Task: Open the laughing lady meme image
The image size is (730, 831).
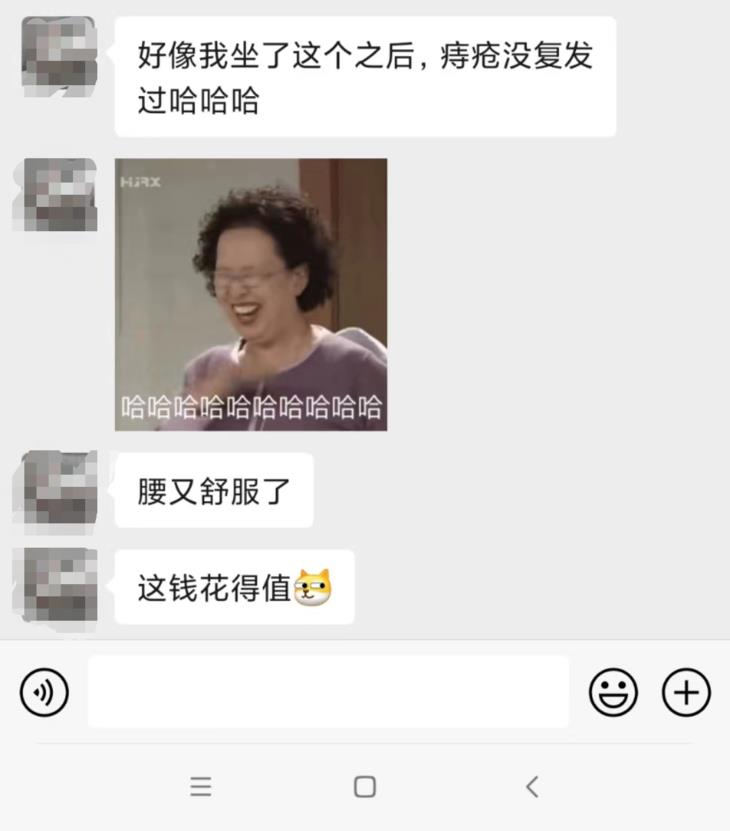Action: click(x=250, y=295)
